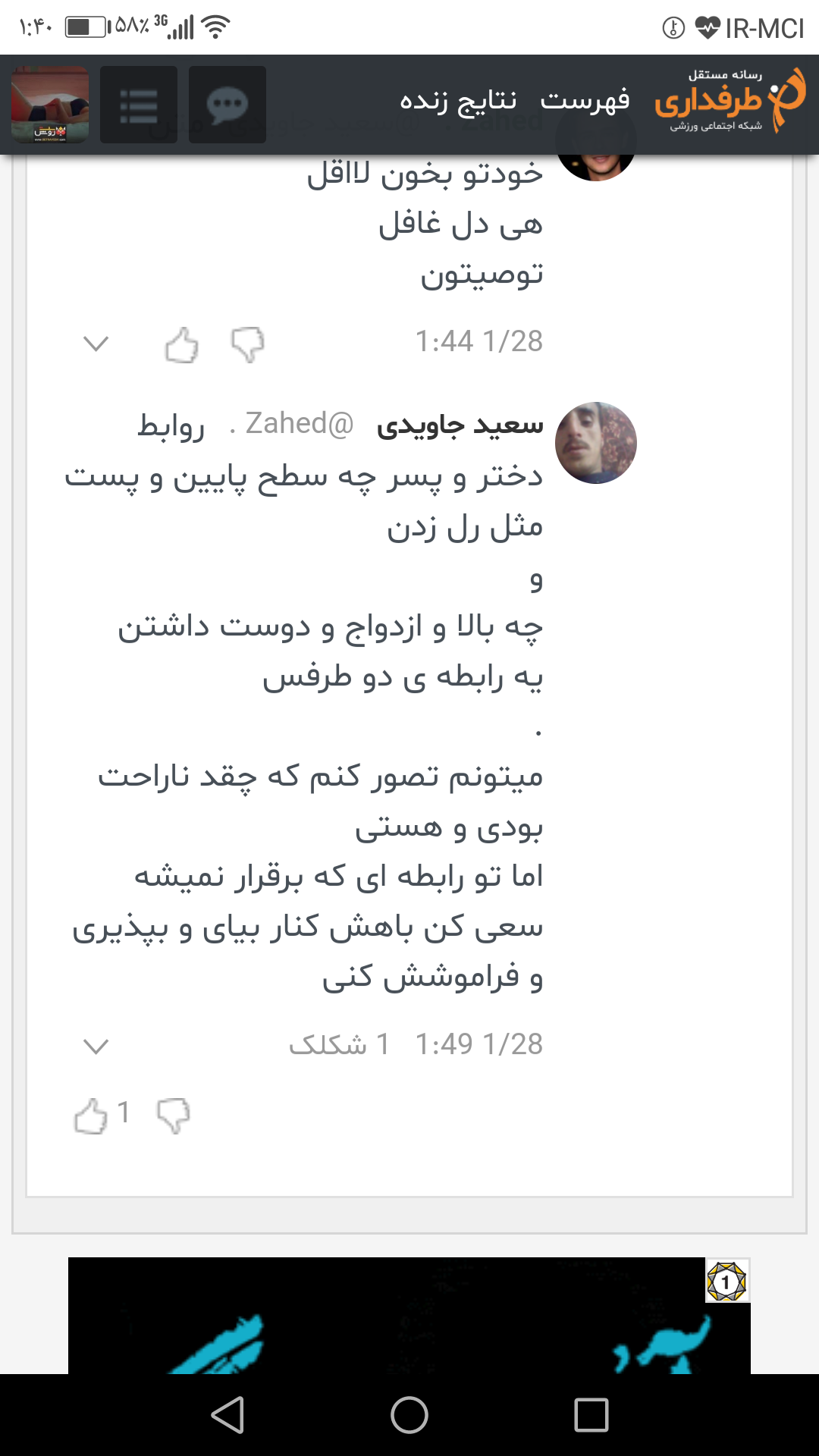Screen dimensions: 819x1456
Task: Go to نتایج زنده live results
Action: (458, 100)
